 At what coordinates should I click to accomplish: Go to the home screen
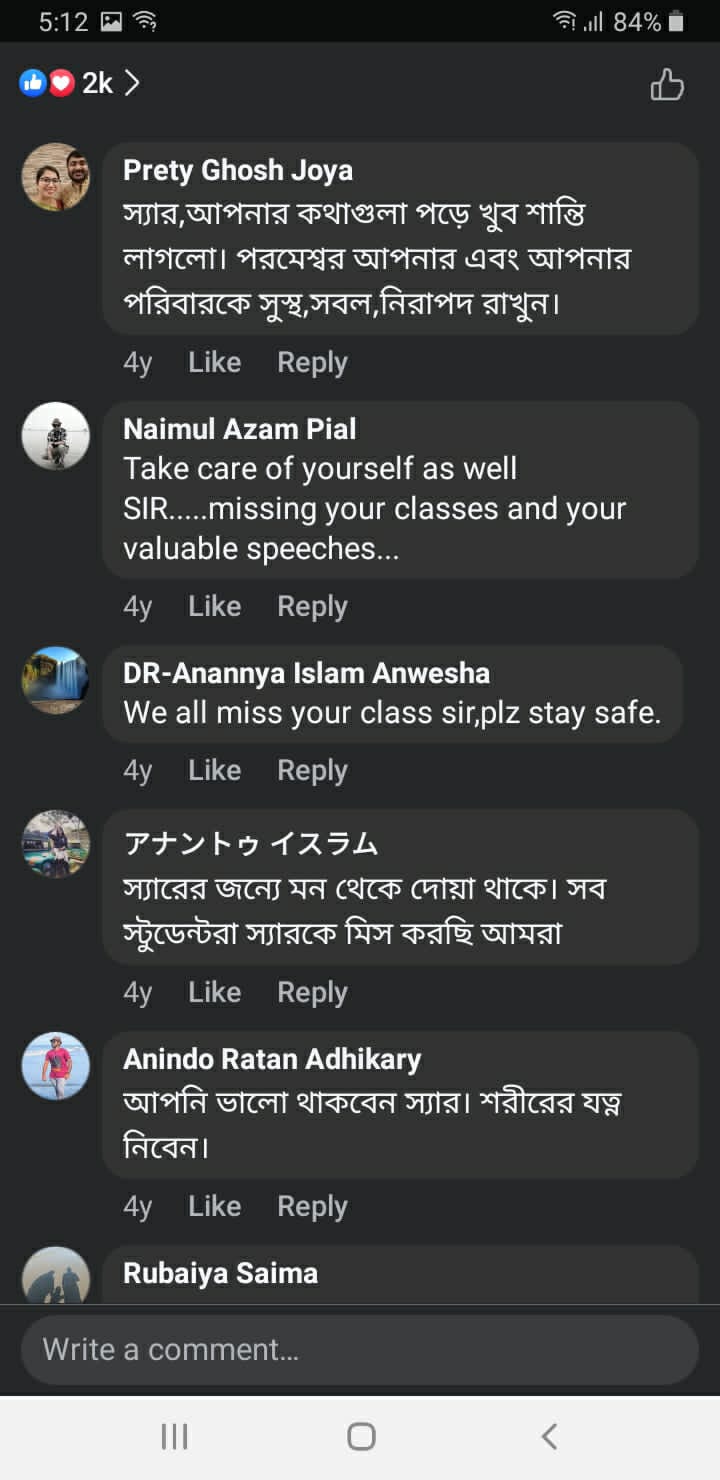point(361,1437)
